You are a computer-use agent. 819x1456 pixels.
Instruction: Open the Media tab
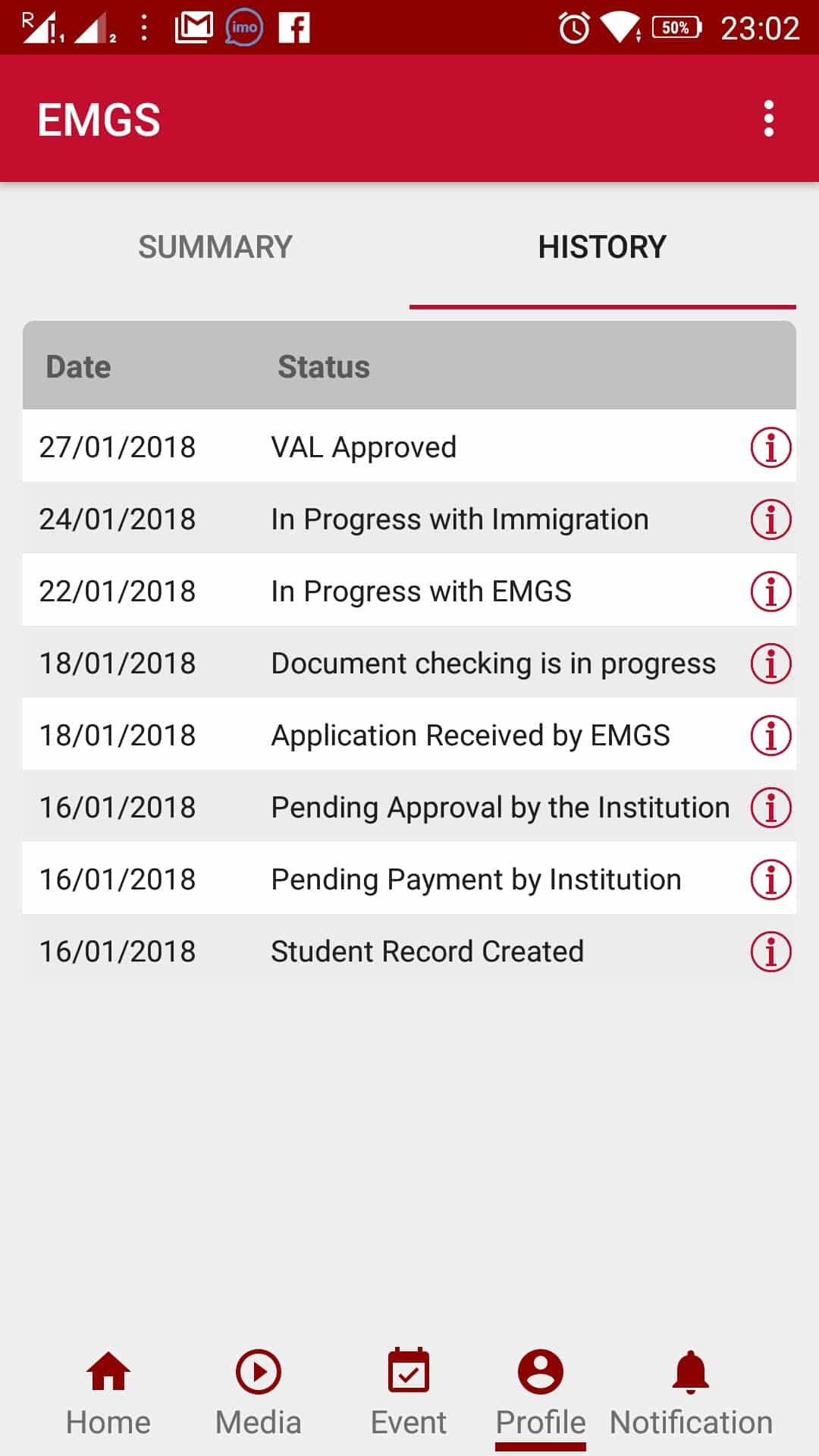(258, 1394)
